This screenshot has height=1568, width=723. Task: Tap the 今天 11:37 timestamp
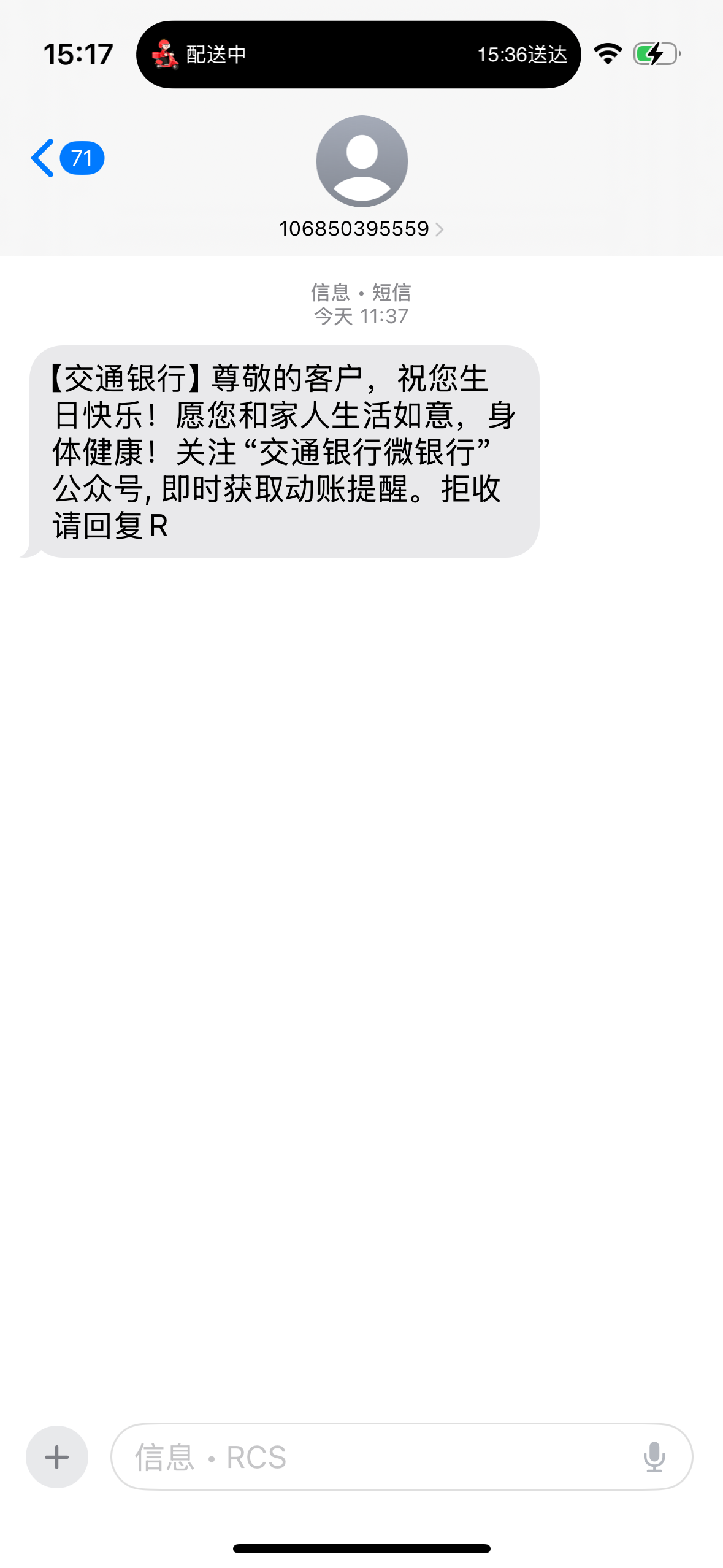coord(361,317)
